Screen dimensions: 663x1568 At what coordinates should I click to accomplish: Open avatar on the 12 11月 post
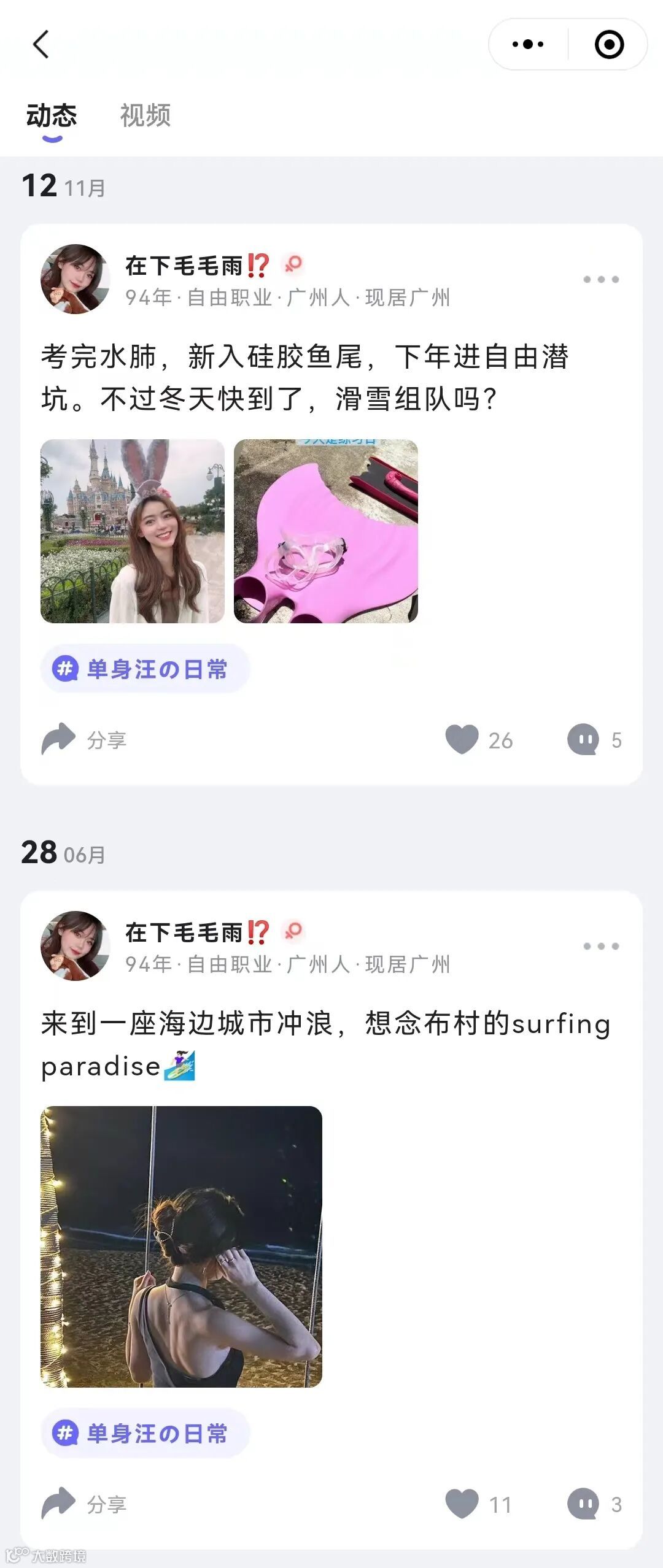pos(76,279)
